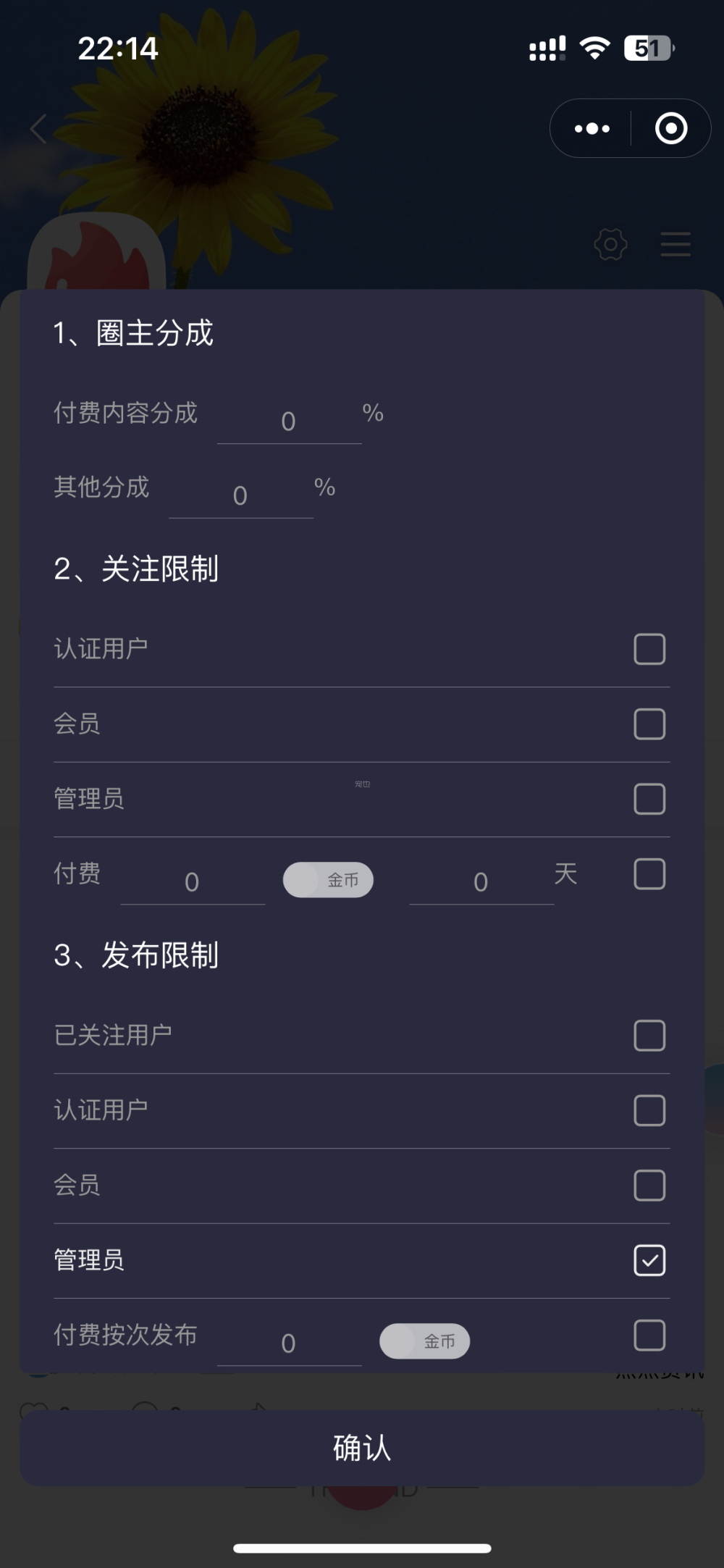Check 认证用户 under 发布限制
724x1568 pixels.
click(x=649, y=1110)
